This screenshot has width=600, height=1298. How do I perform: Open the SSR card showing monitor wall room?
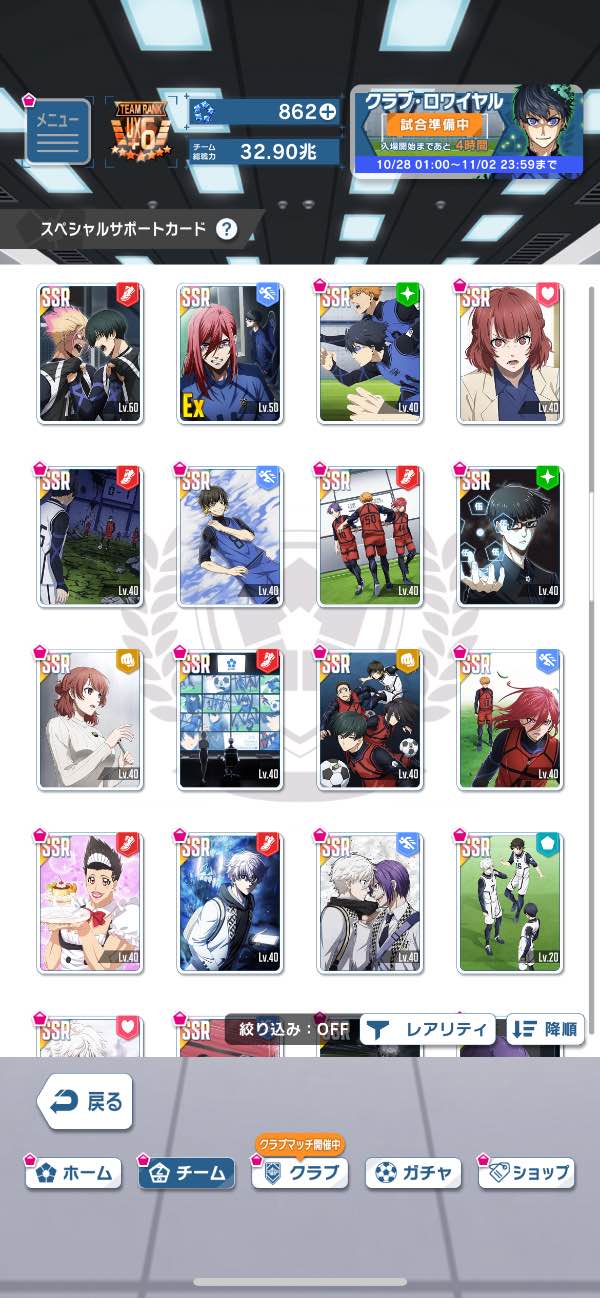(x=230, y=719)
